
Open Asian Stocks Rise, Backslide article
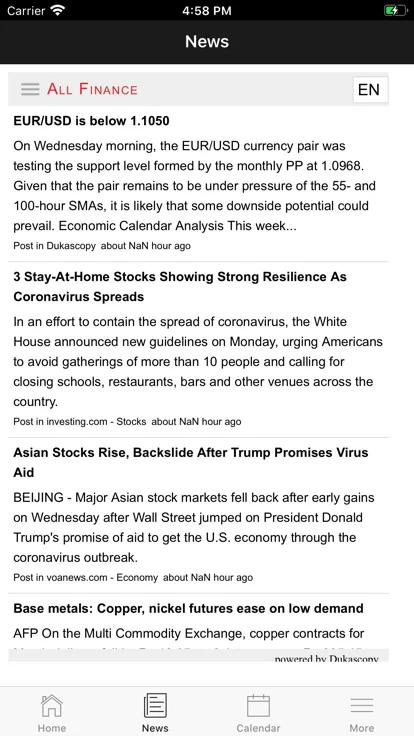pos(191,462)
